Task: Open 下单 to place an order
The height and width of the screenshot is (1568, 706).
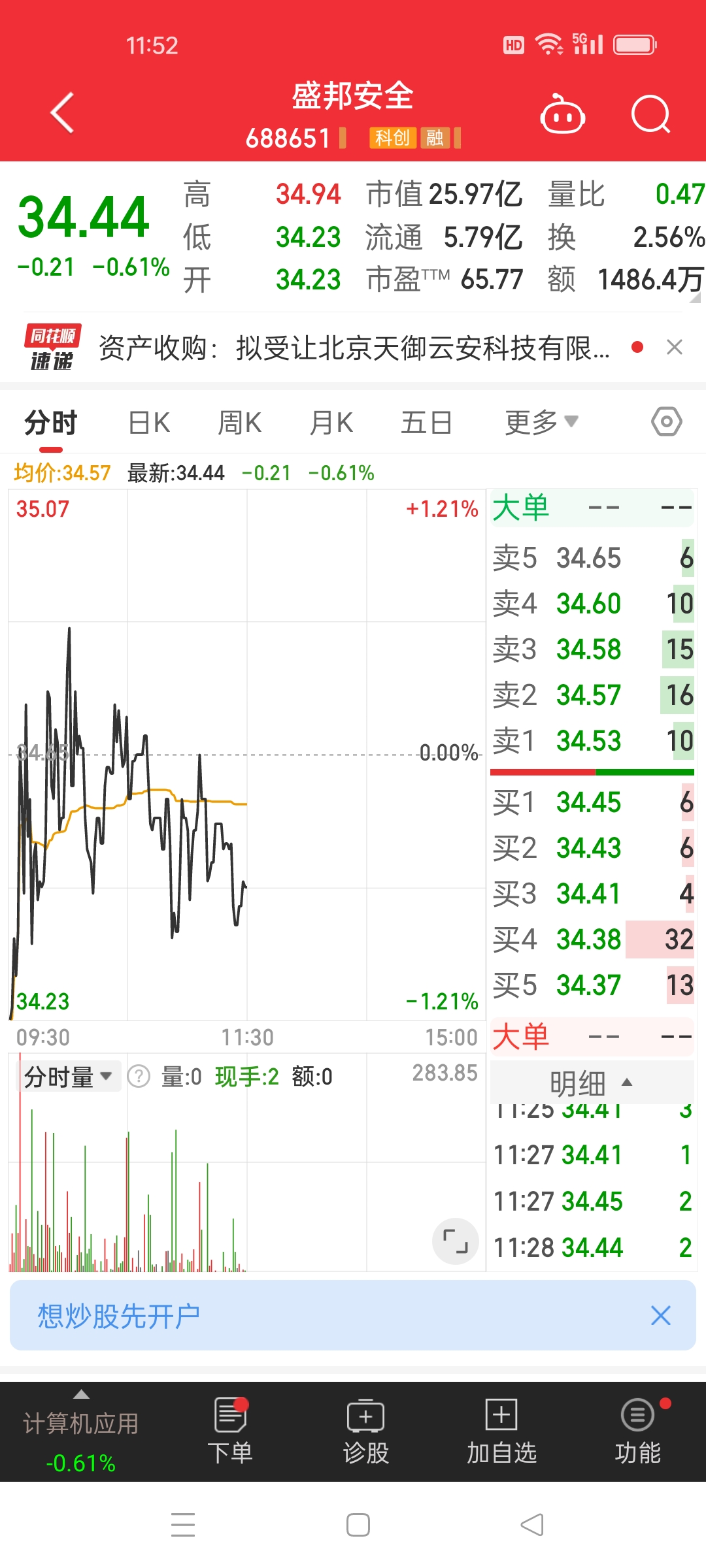Action: coord(230,1431)
